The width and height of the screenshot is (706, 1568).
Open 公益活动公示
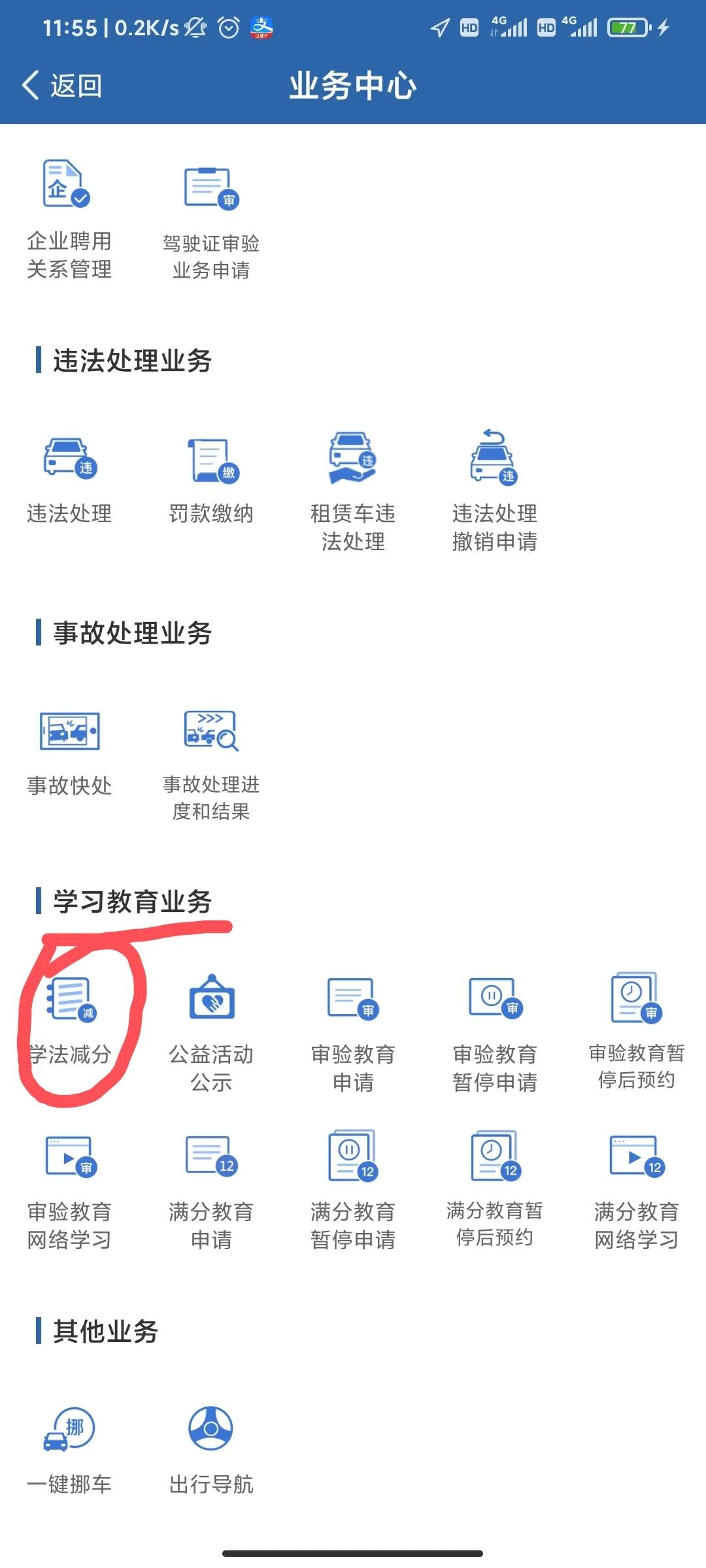(211, 1032)
